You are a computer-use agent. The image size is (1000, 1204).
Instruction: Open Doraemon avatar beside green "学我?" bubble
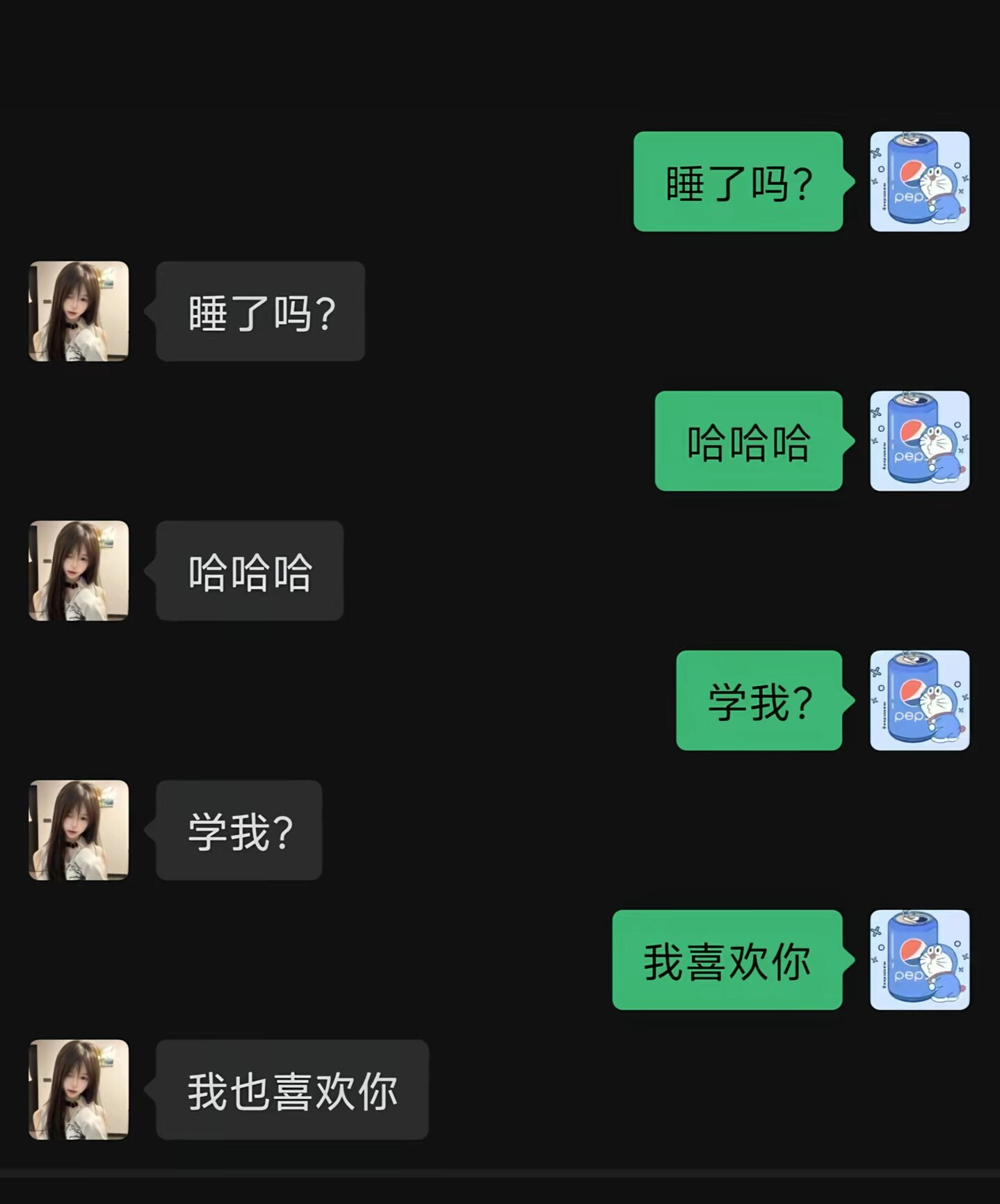point(919,700)
